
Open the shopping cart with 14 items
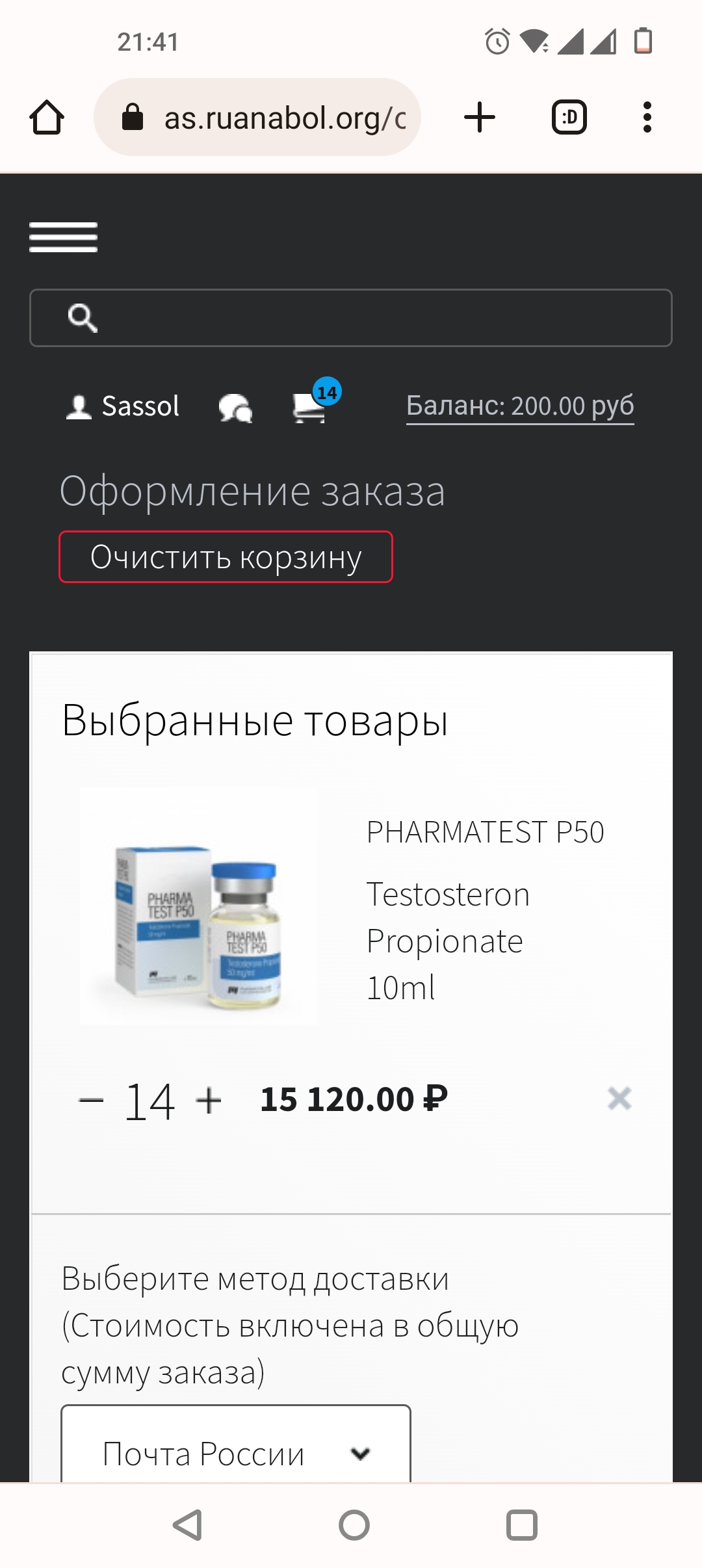click(x=311, y=407)
